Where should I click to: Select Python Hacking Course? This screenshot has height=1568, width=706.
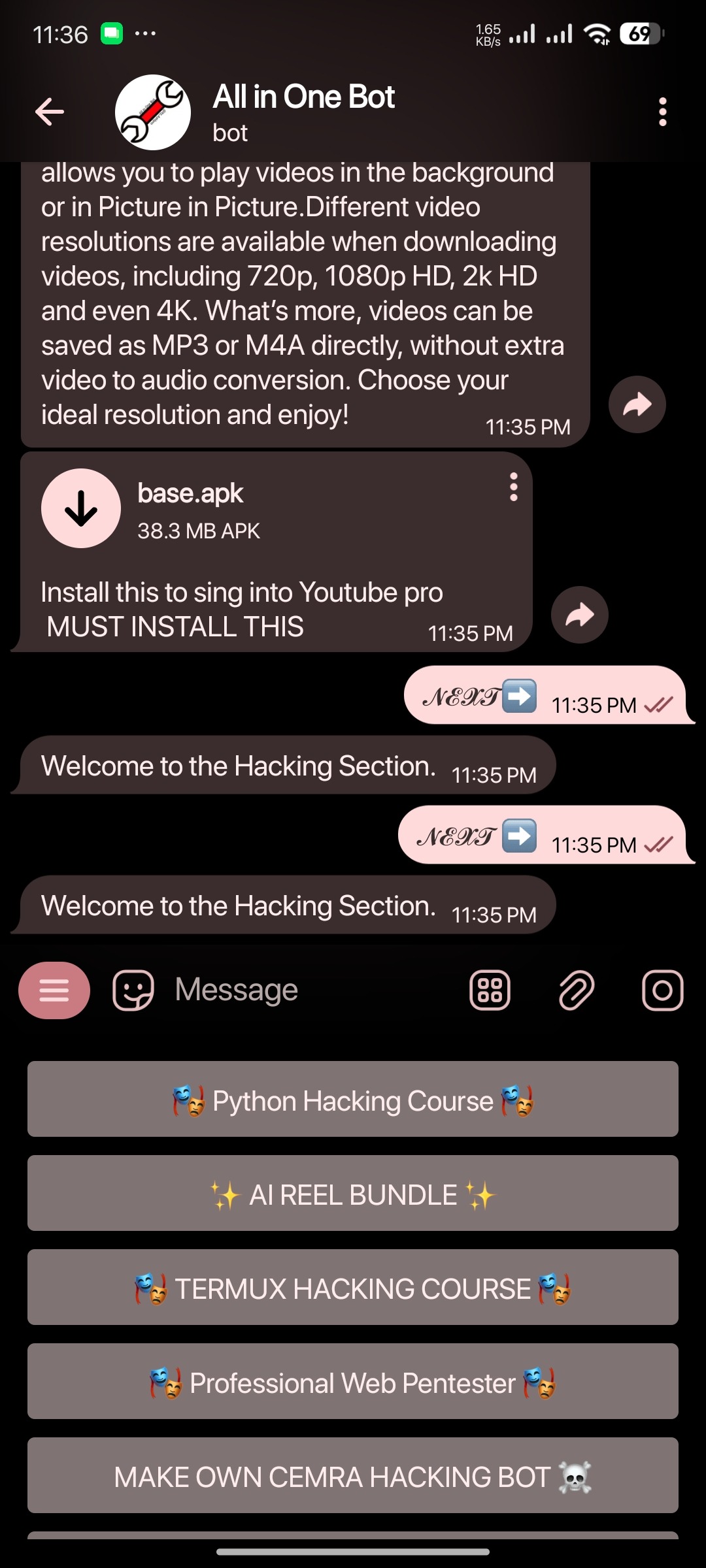(x=353, y=1100)
